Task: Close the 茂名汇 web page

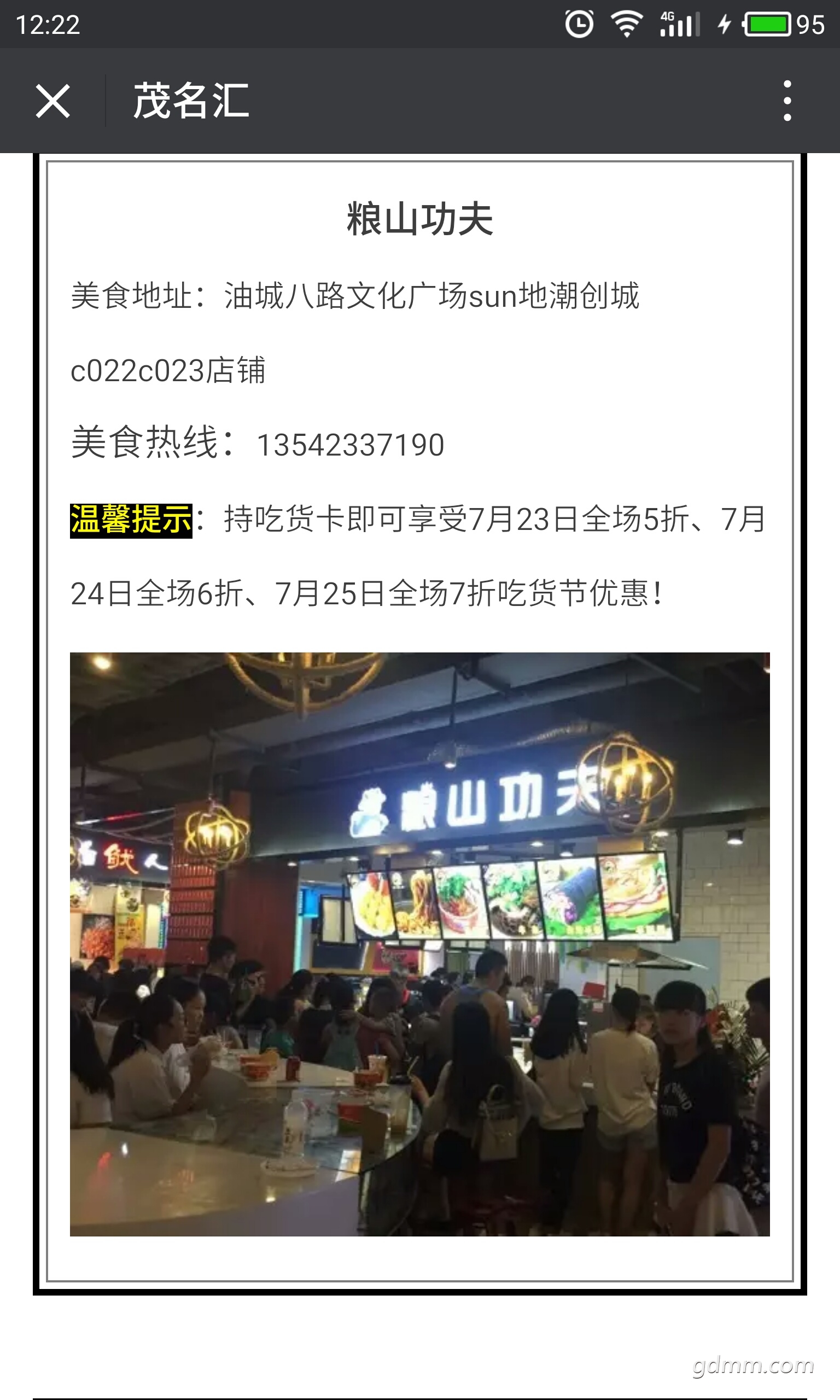Action: point(52,101)
